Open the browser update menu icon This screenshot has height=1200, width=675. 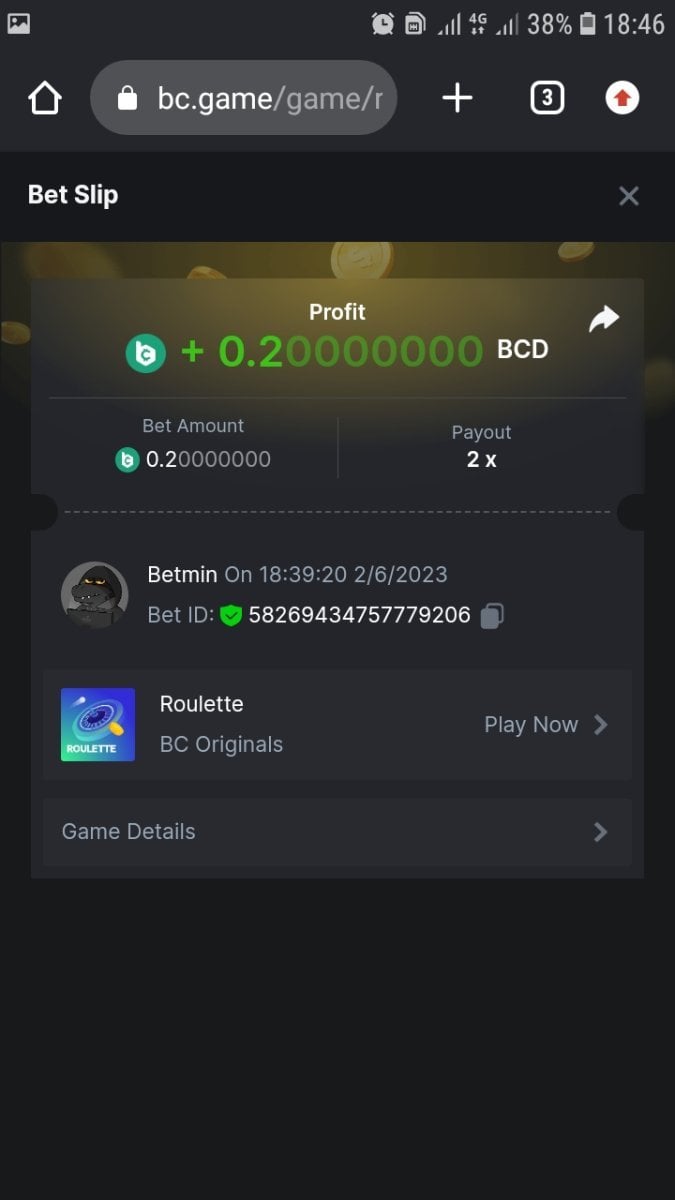[x=622, y=98]
